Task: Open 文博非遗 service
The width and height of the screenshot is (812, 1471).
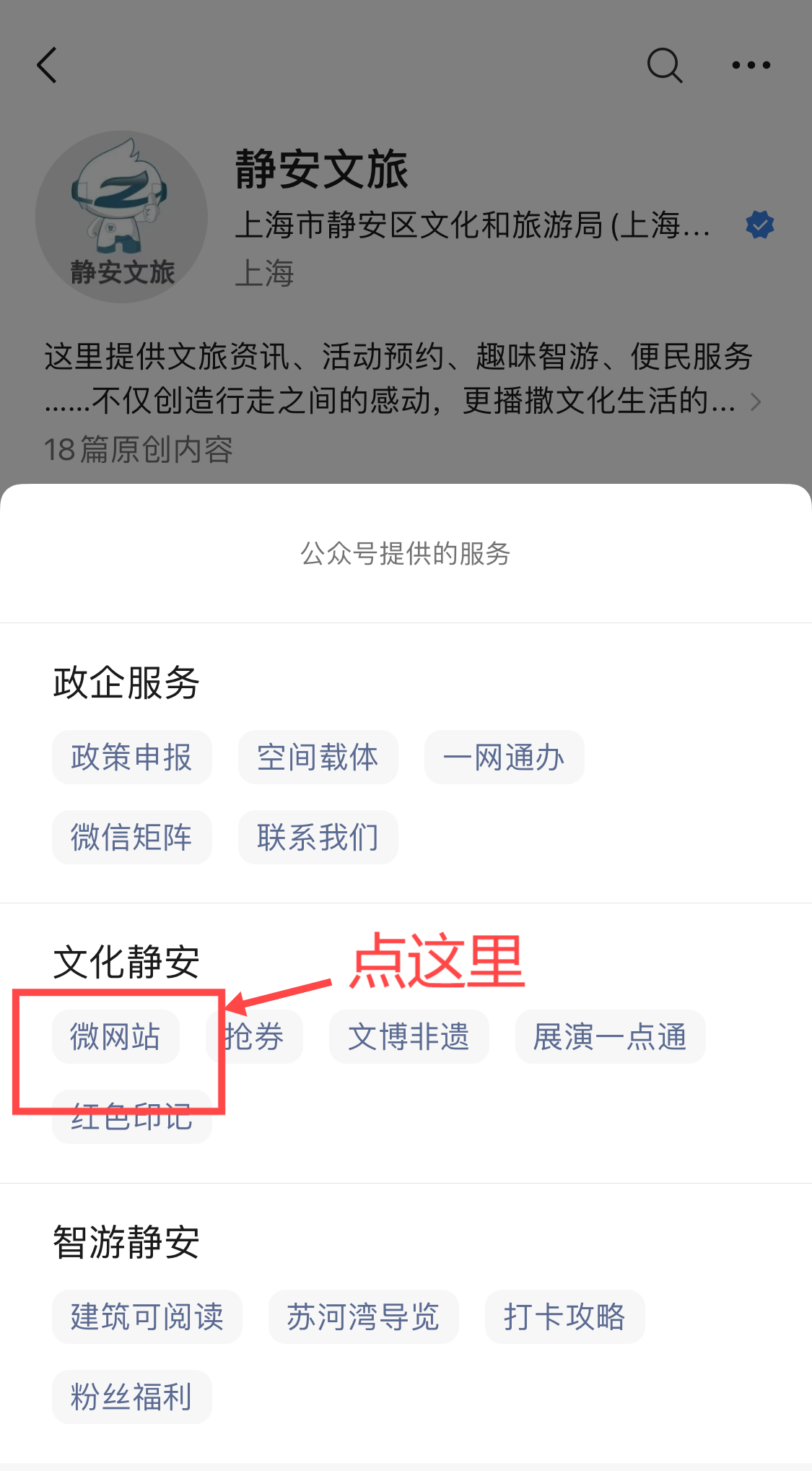Action: [409, 1037]
